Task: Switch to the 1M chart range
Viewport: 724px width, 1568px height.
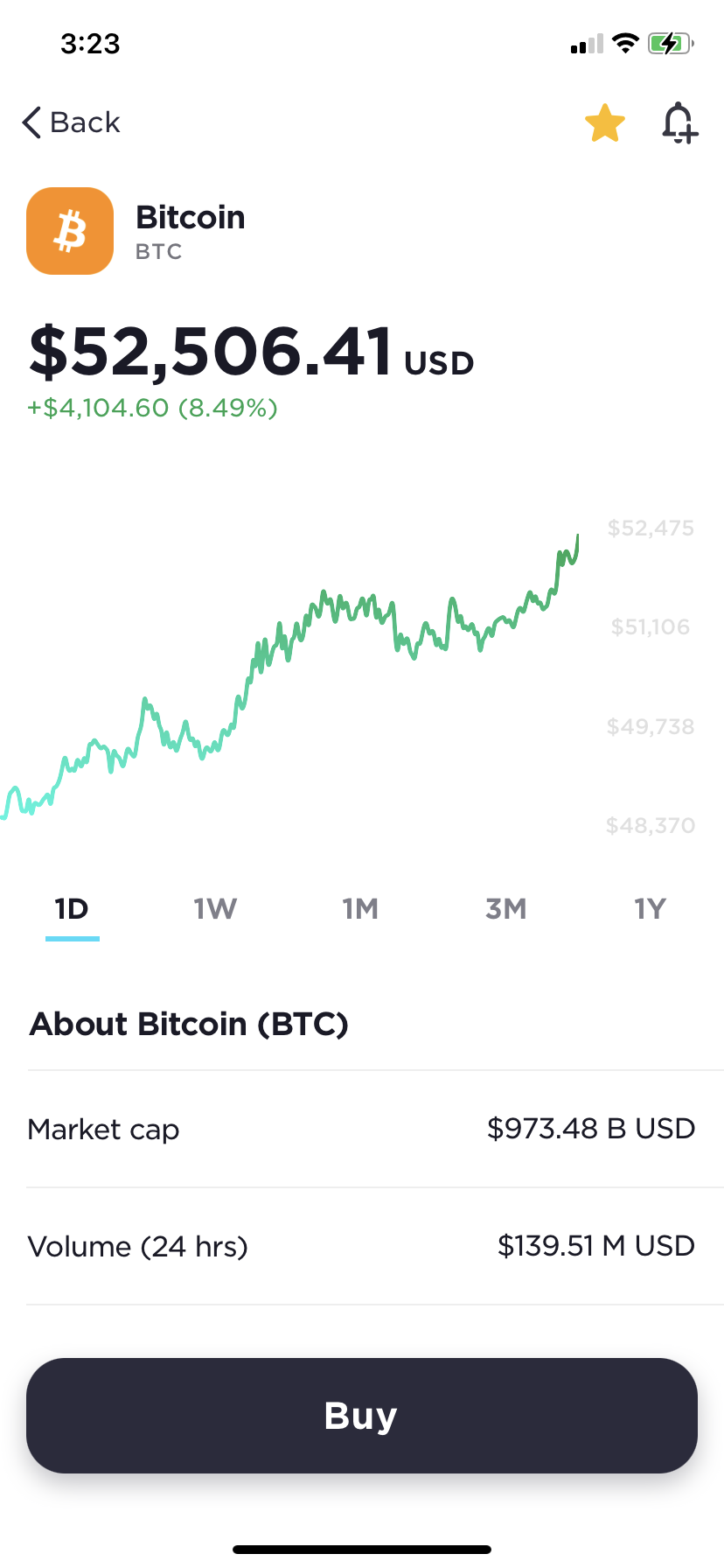Action: (360, 909)
